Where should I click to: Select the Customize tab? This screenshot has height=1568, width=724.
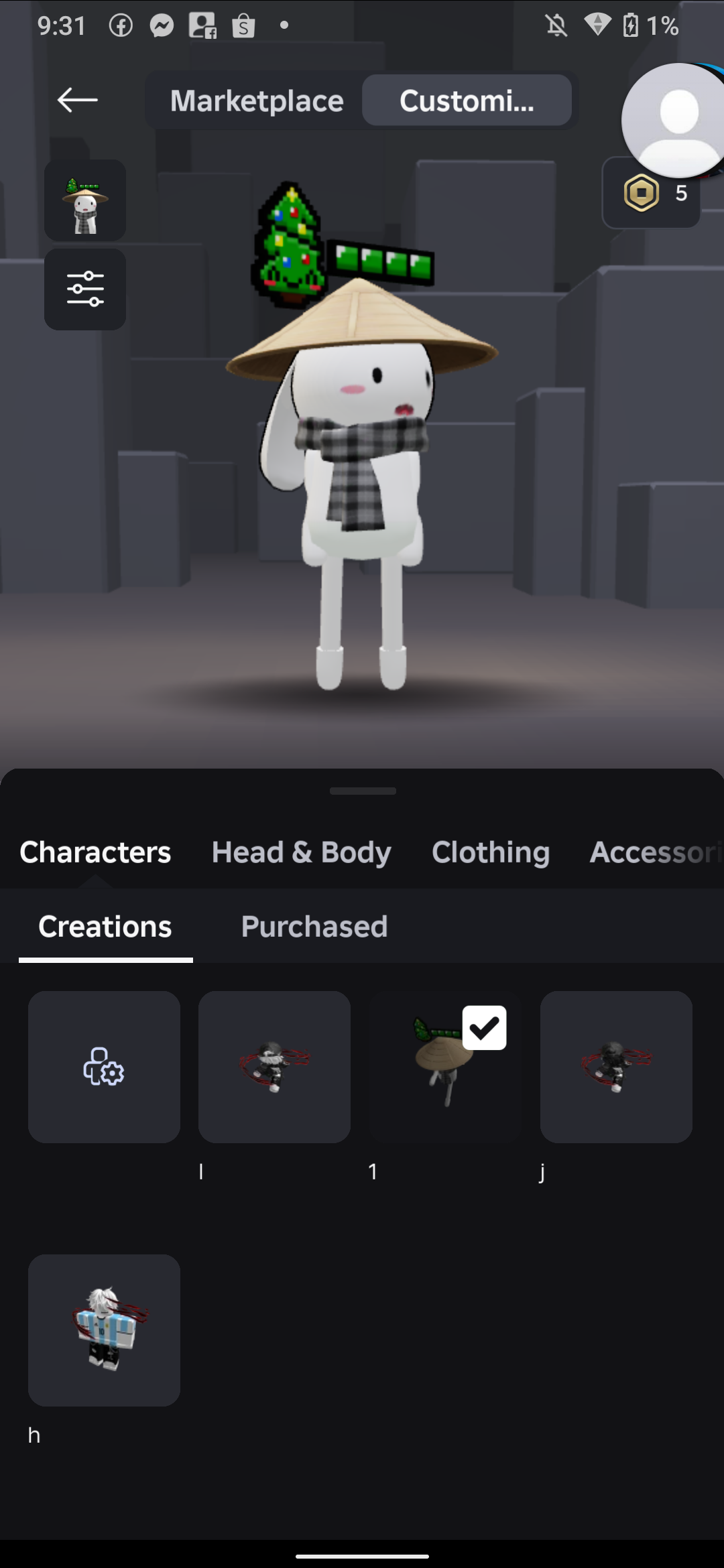(x=467, y=101)
